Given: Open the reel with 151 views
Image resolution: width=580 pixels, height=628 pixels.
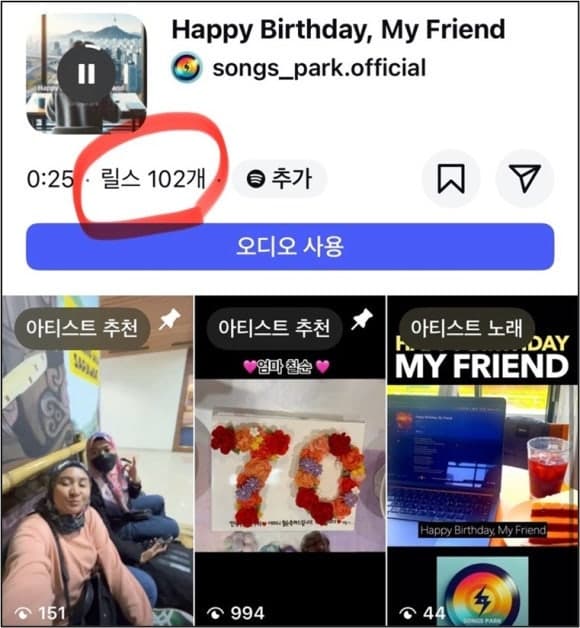Looking at the screenshot, I should [97, 461].
